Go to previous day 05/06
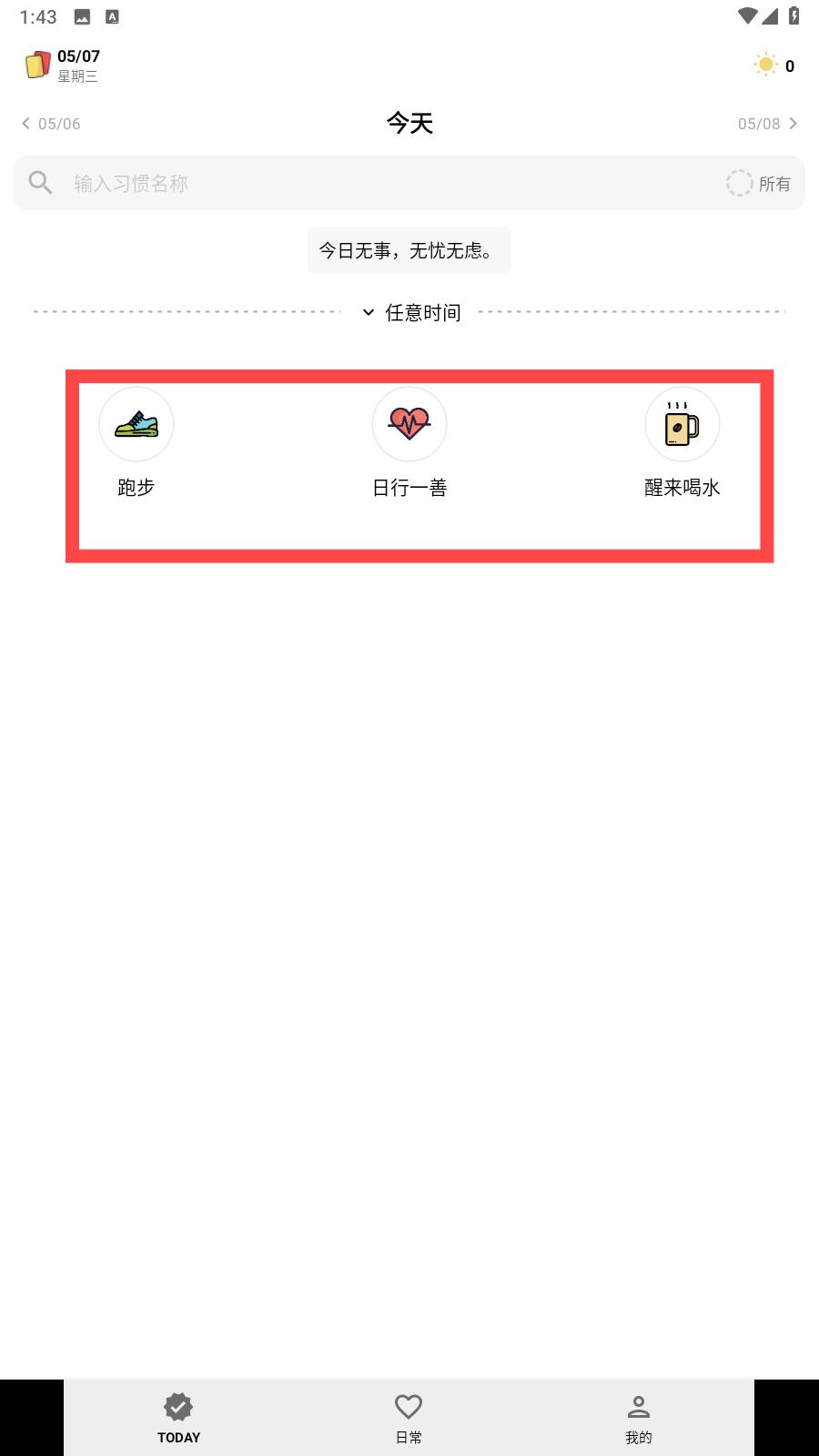The height and width of the screenshot is (1456, 819). click(51, 124)
